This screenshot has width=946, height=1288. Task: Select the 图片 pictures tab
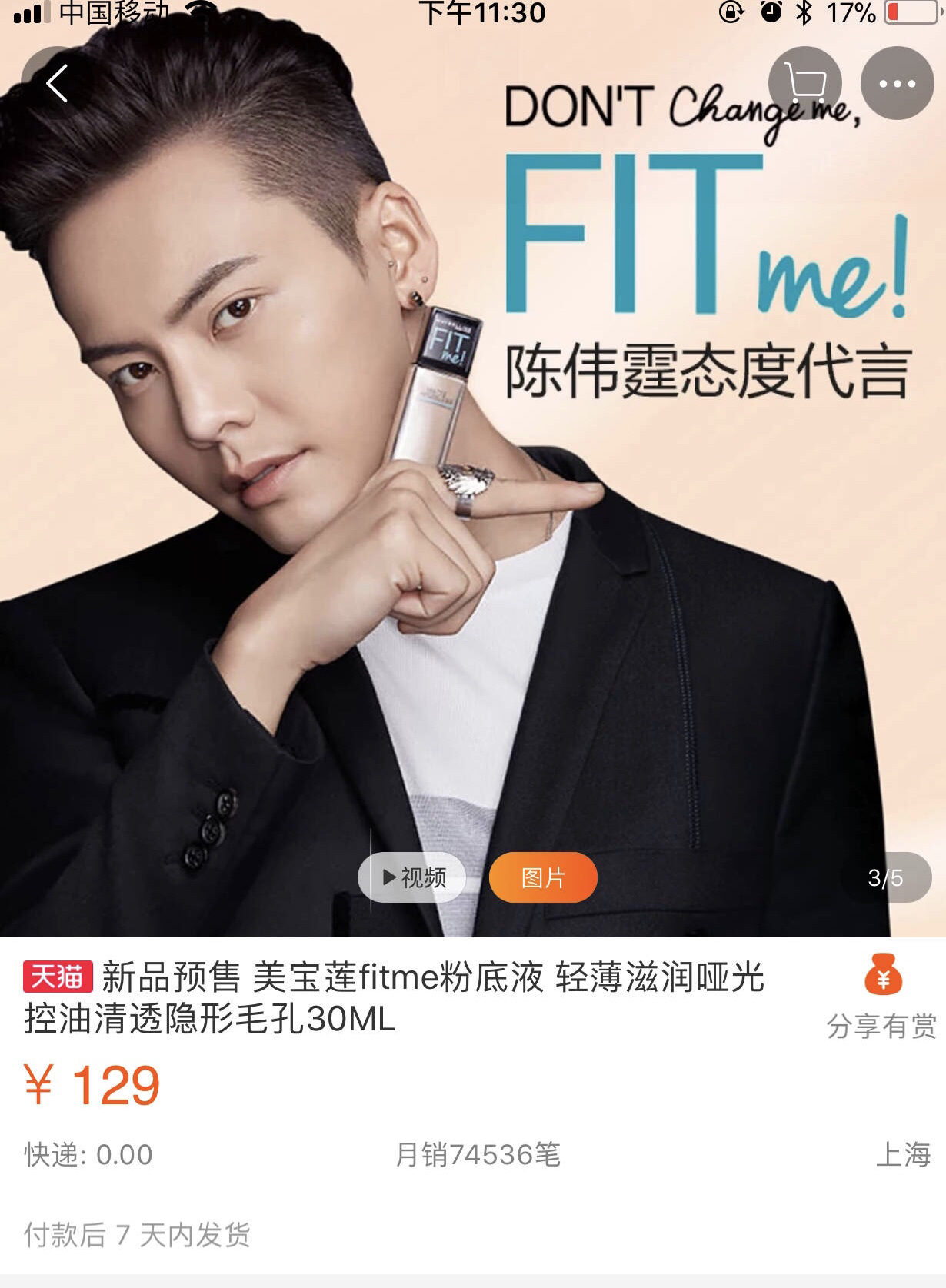point(543,877)
